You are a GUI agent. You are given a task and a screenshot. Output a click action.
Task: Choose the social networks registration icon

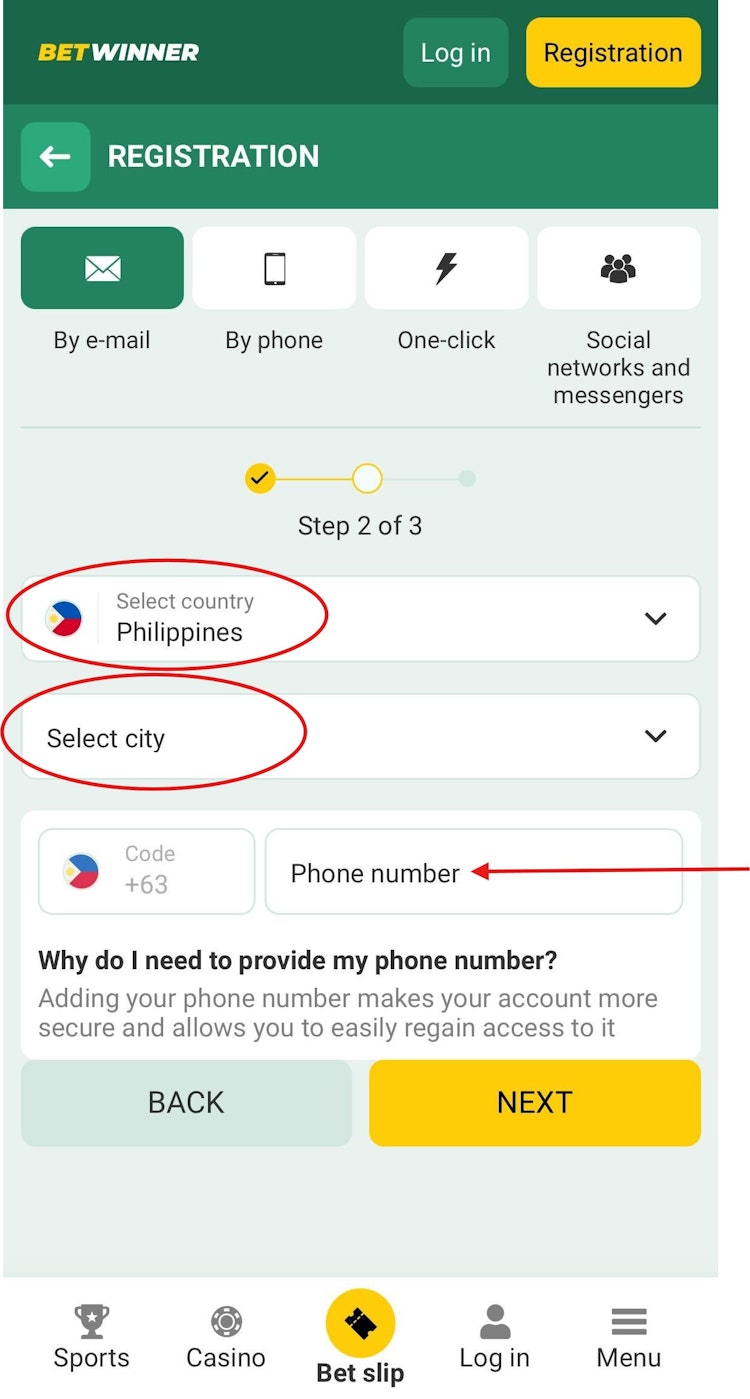(618, 268)
